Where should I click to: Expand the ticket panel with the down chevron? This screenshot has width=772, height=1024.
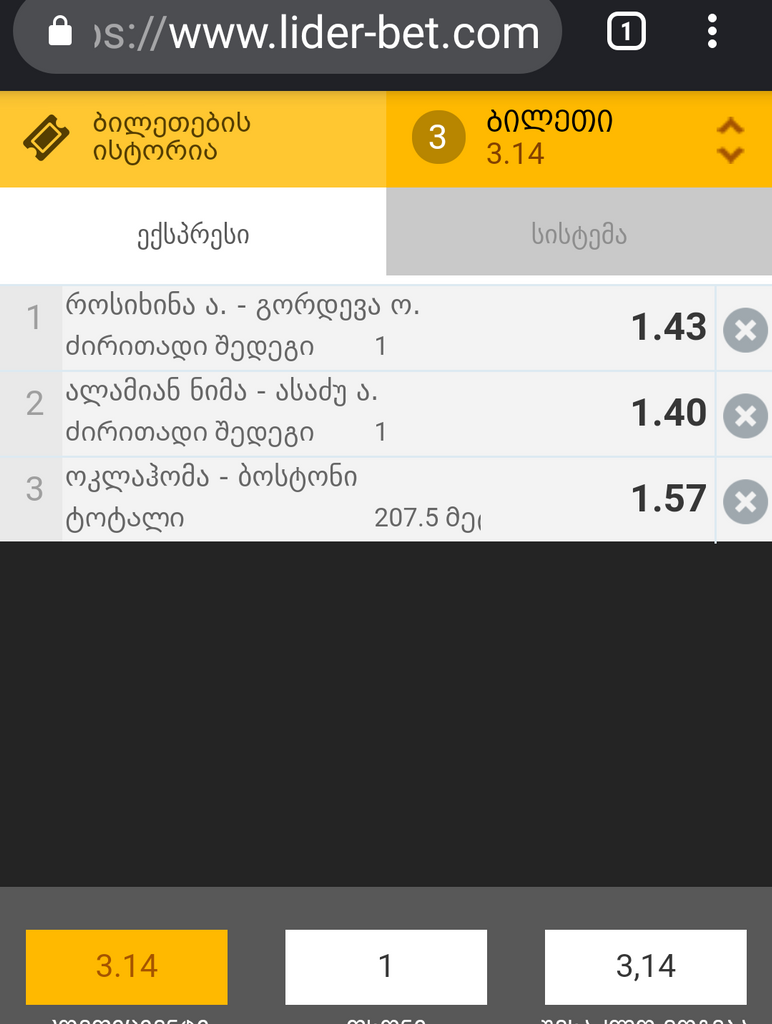(x=730, y=152)
